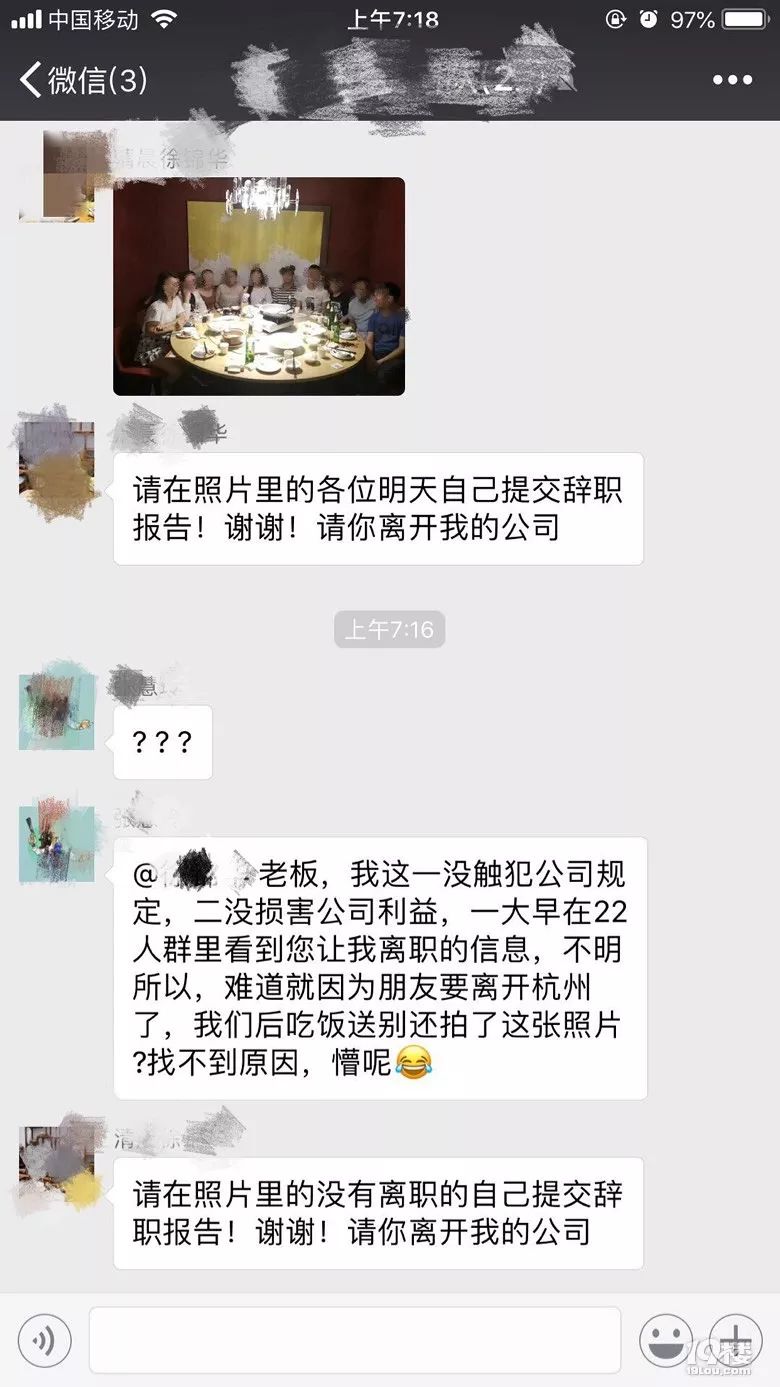Open the chat info overflow menu
Screen dimensions: 780x1387
pyautogui.click(x=732, y=81)
